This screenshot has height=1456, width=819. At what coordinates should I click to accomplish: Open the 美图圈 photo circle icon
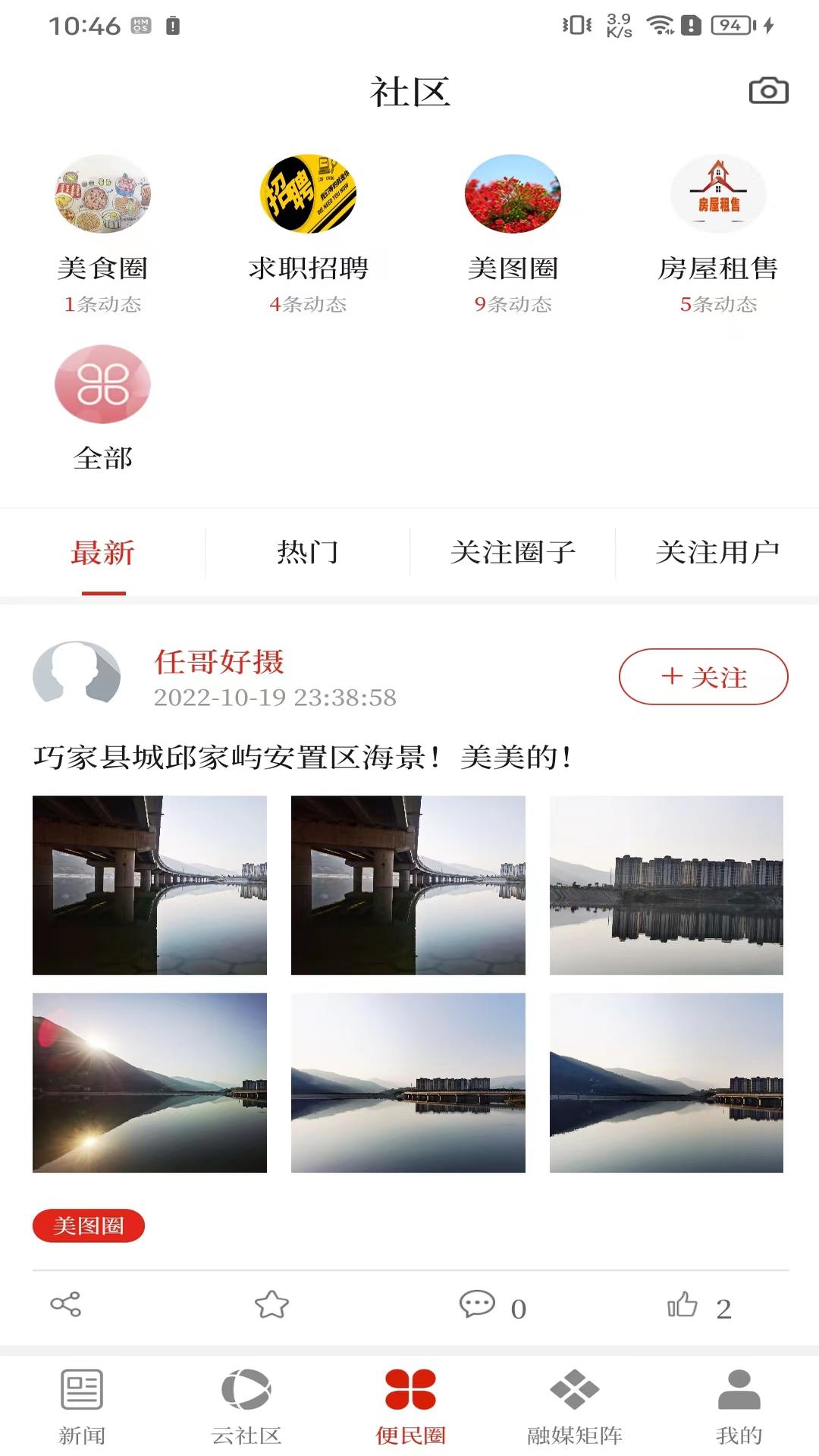pyautogui.click(x=512, y=194)
